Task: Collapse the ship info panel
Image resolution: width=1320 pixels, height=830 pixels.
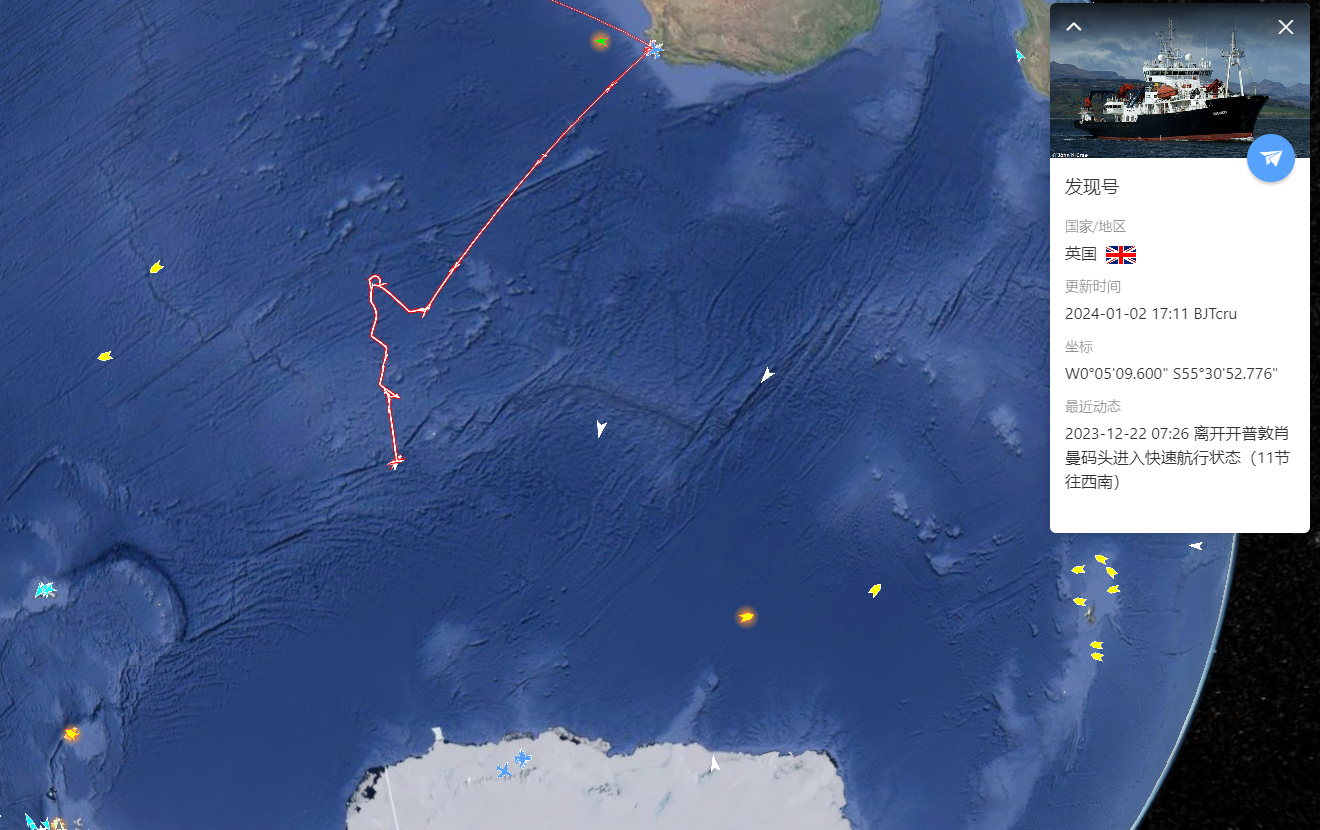Action: click(x=1073, y=27)
